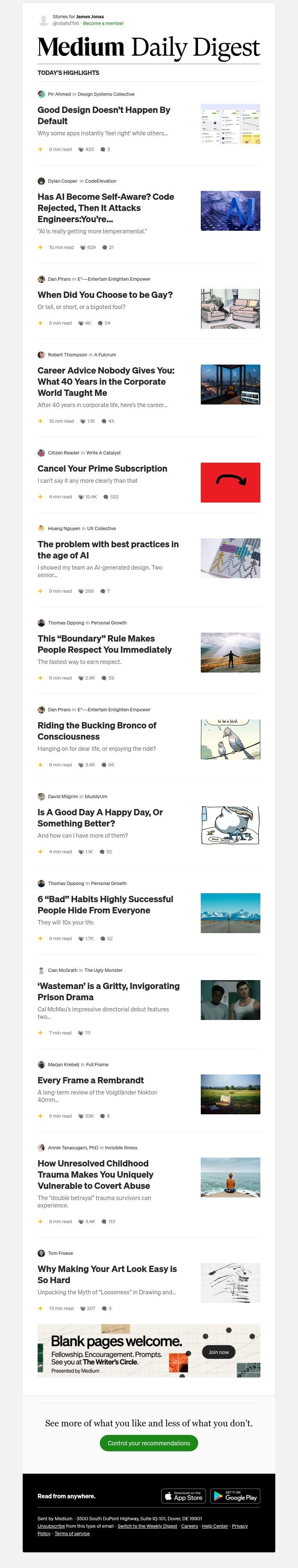Select Control your recommendations button

(x=148, y=1443)
